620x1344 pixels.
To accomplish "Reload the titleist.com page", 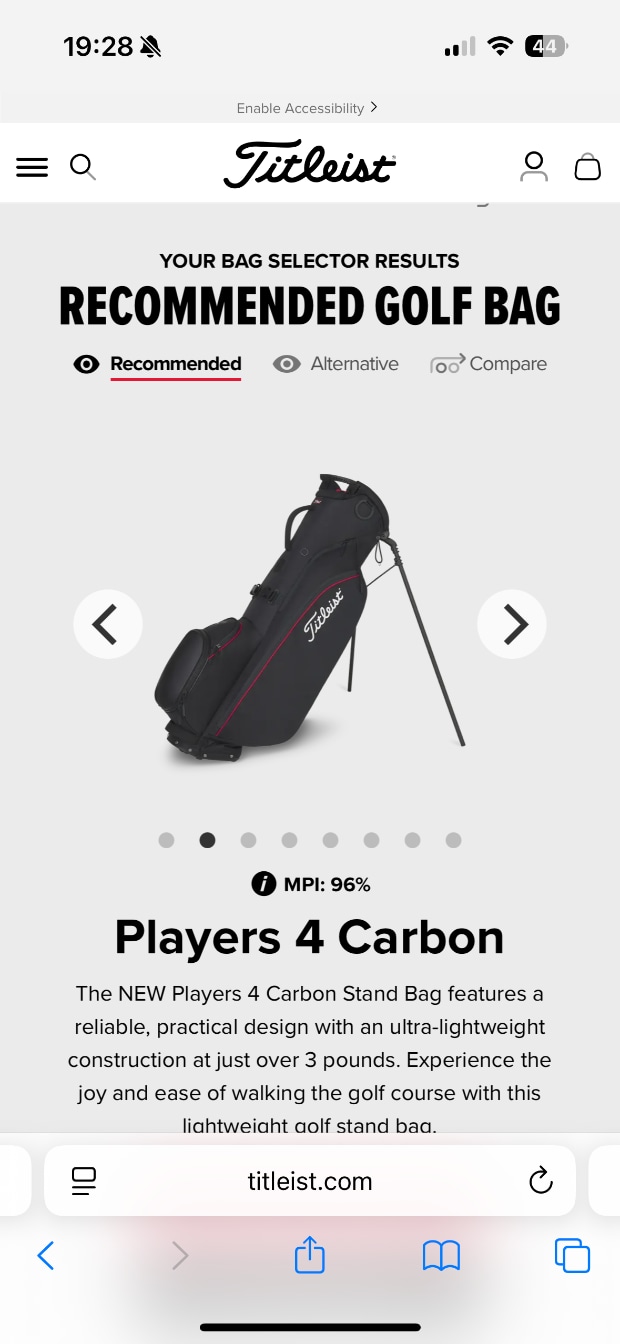I will point(540,1181).
